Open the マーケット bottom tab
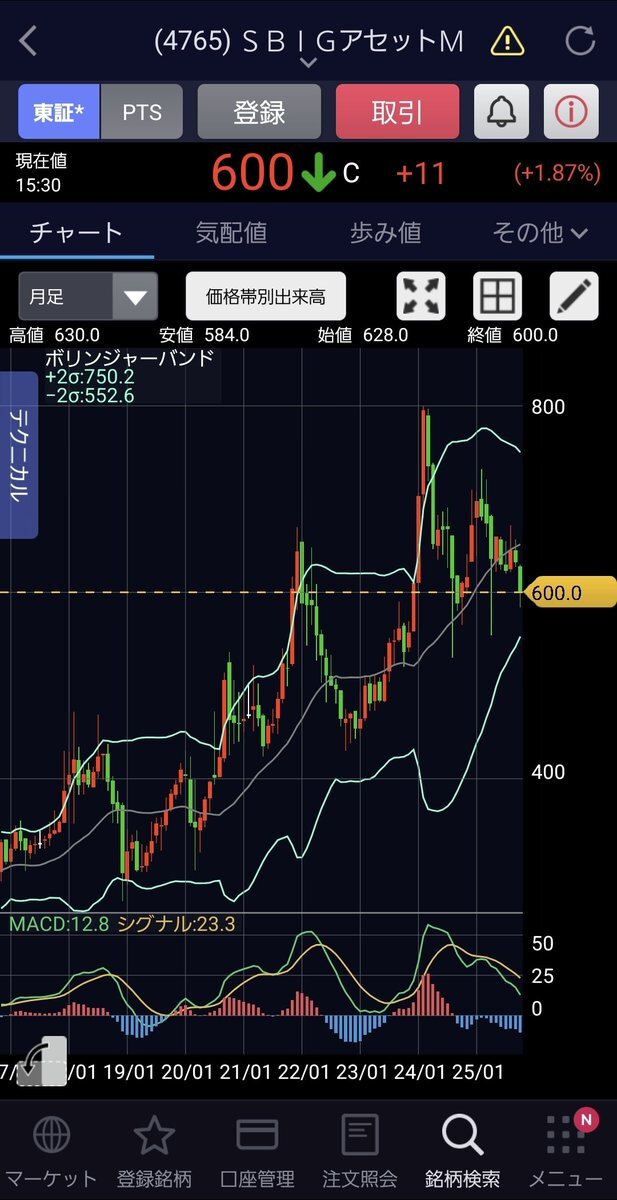This screenshot has height=1200, width=617. 51,1150
